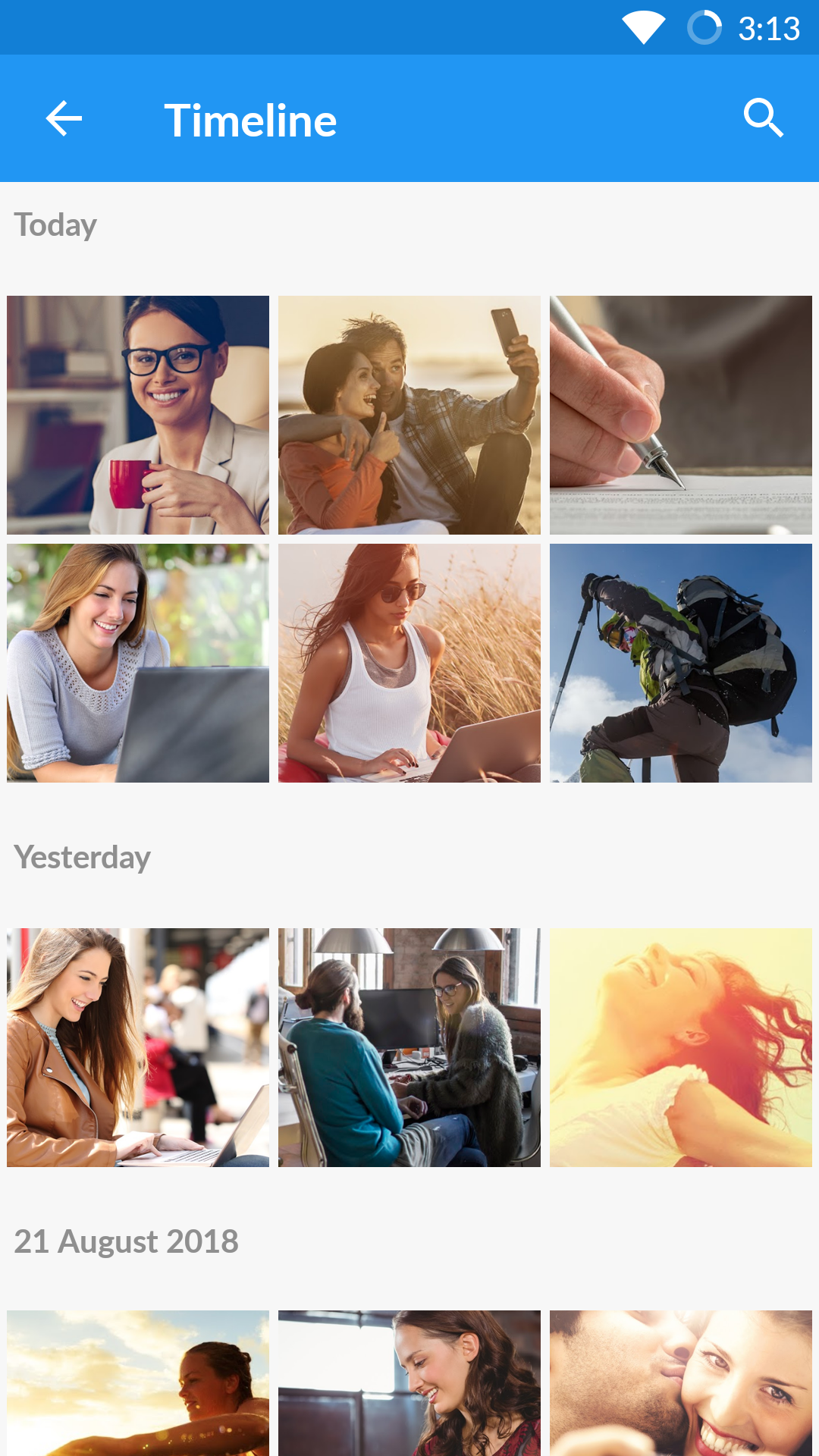Open woman in brown leather jacket photo
819x1456 pixels.
(138, 1047)
